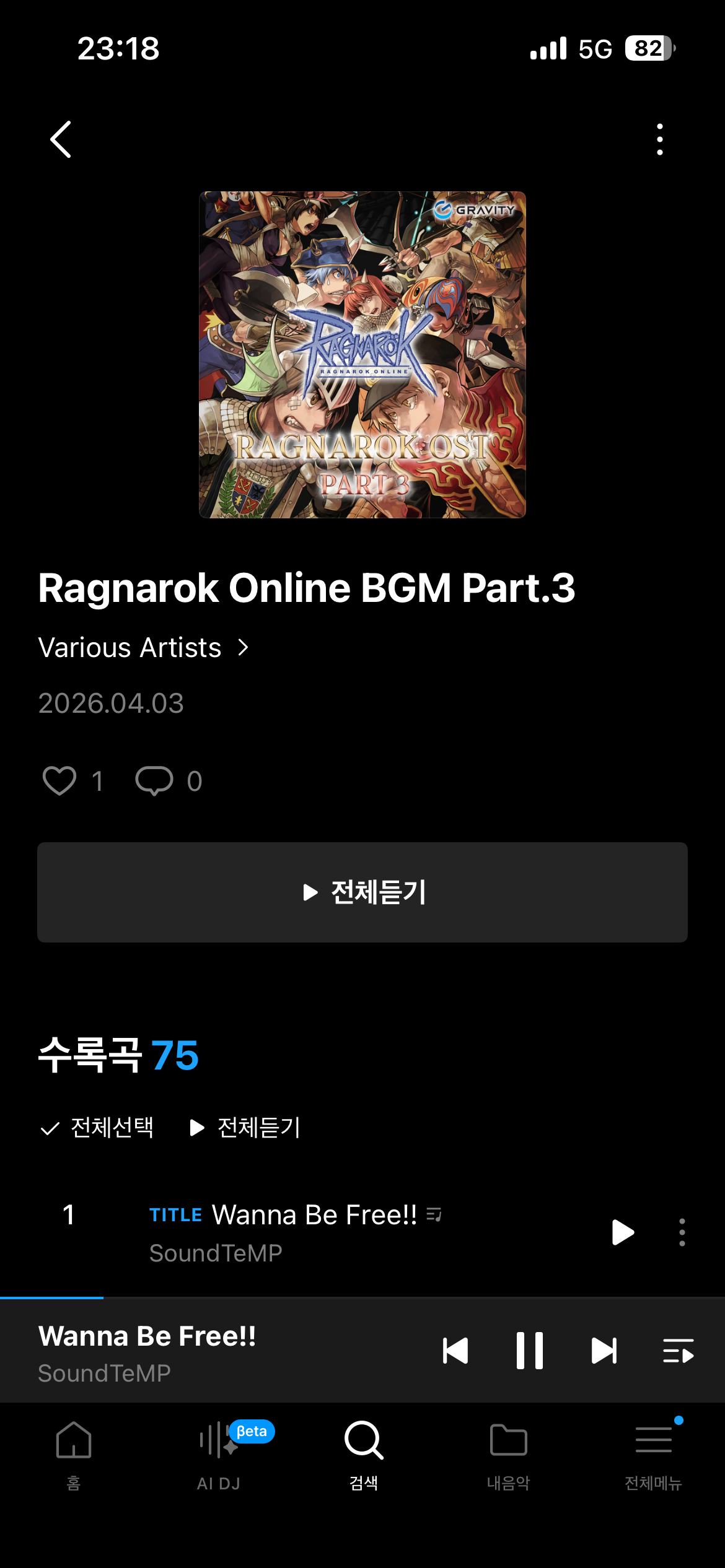The width and height of the screenshot is (725, 1568).
Task: Open options menu for Wanna Be Free!! track
Action: point(682,1232)
